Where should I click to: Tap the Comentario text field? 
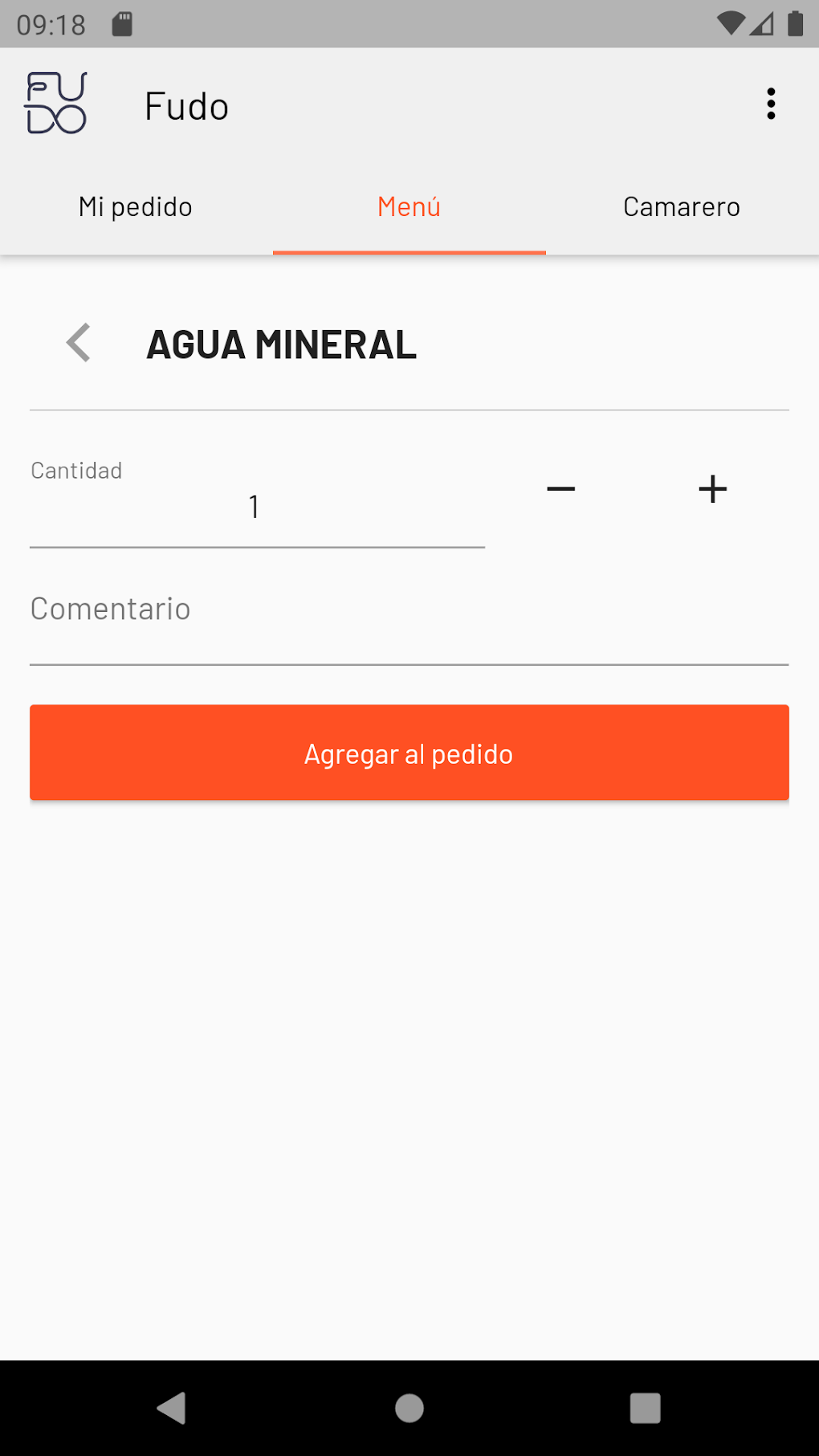click(x=409, y=610)
